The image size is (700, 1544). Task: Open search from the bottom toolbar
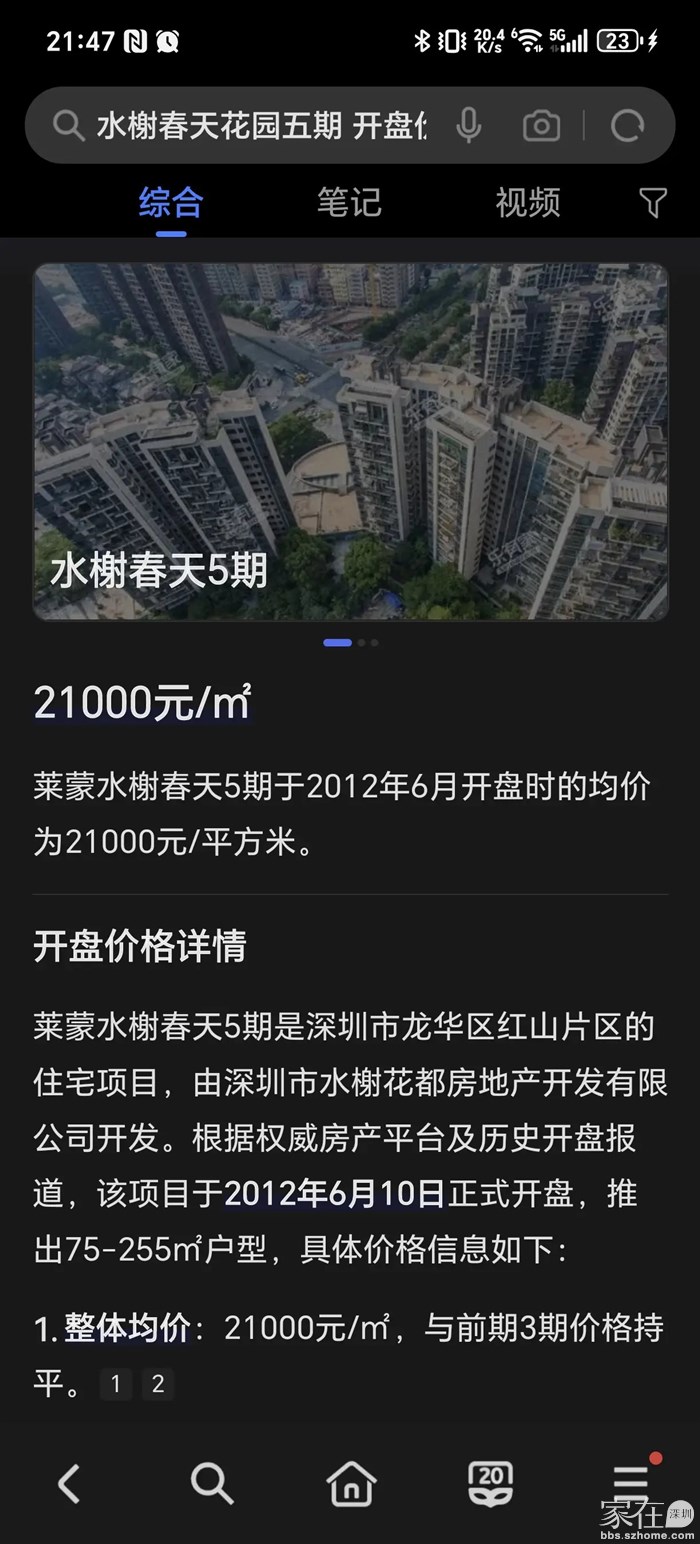[x=212, y=1484]
